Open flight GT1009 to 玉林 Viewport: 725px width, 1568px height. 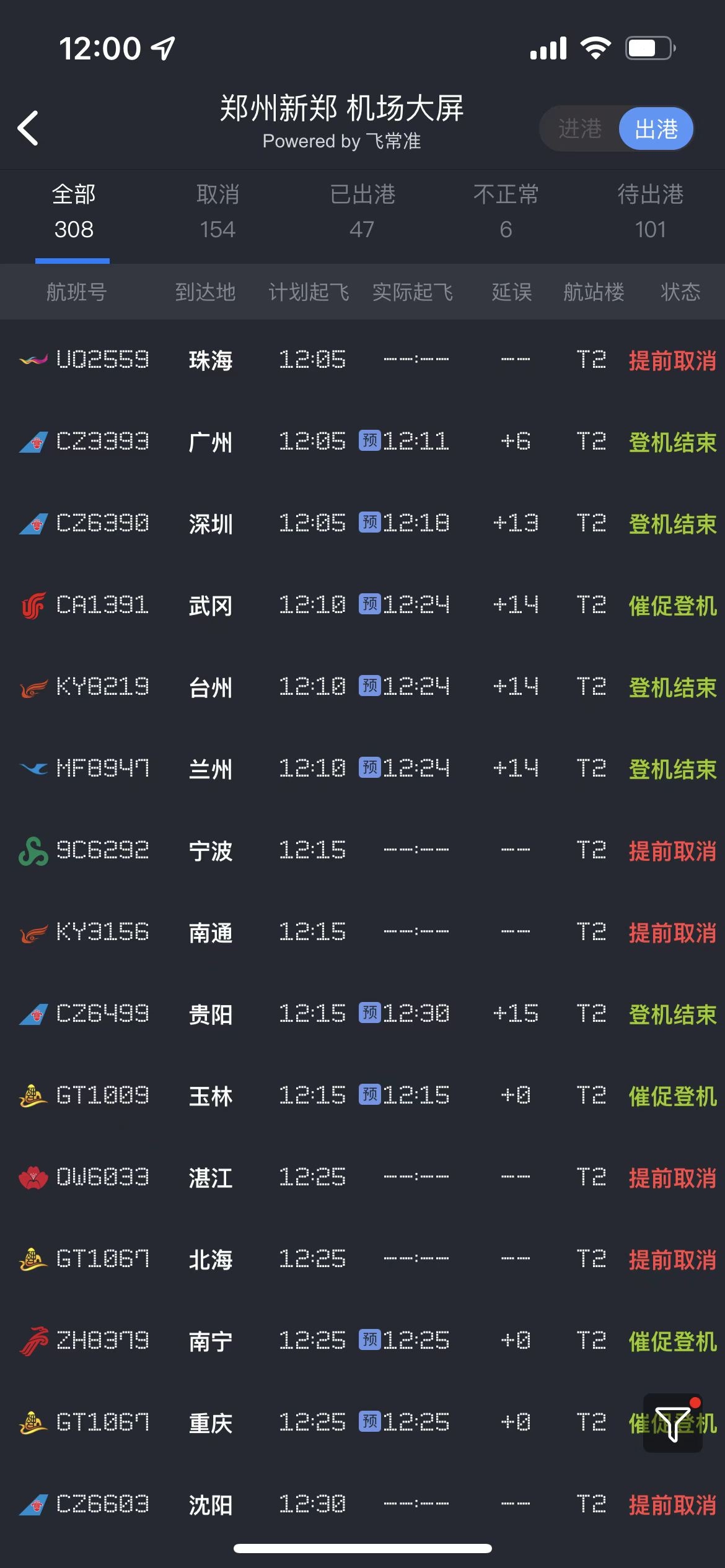coord(362,1095)
